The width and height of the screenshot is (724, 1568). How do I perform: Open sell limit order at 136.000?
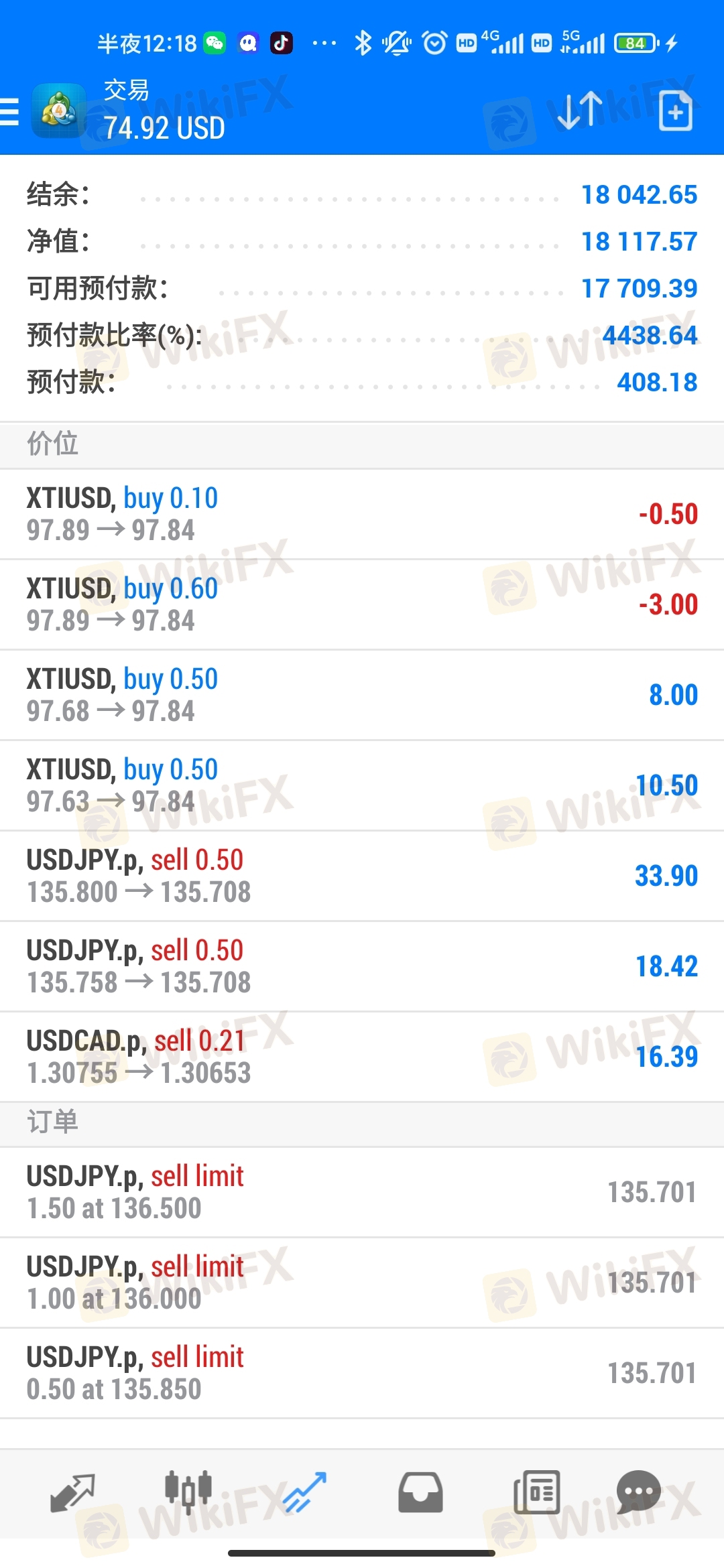click(x=362, y=1283)
